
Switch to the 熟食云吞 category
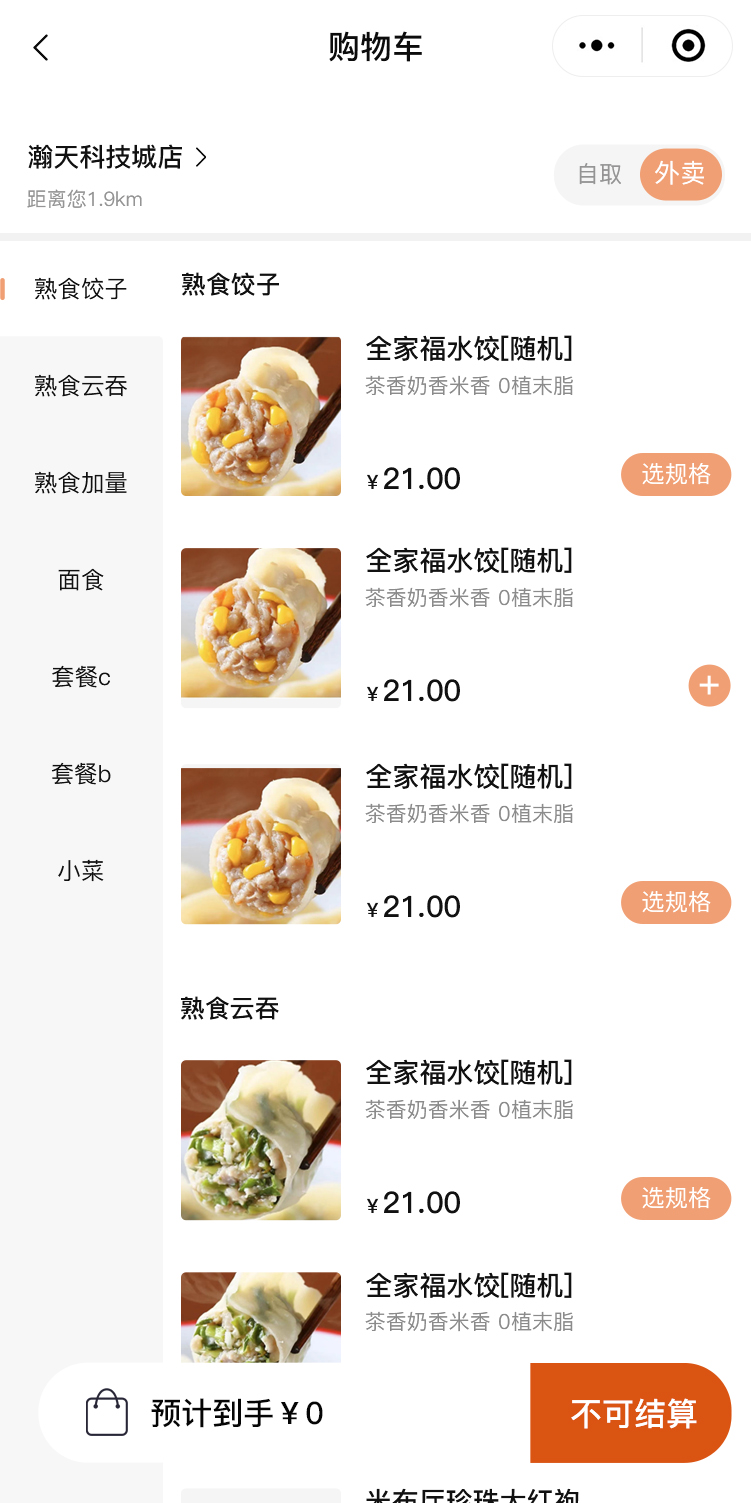(x=81, y=386)
